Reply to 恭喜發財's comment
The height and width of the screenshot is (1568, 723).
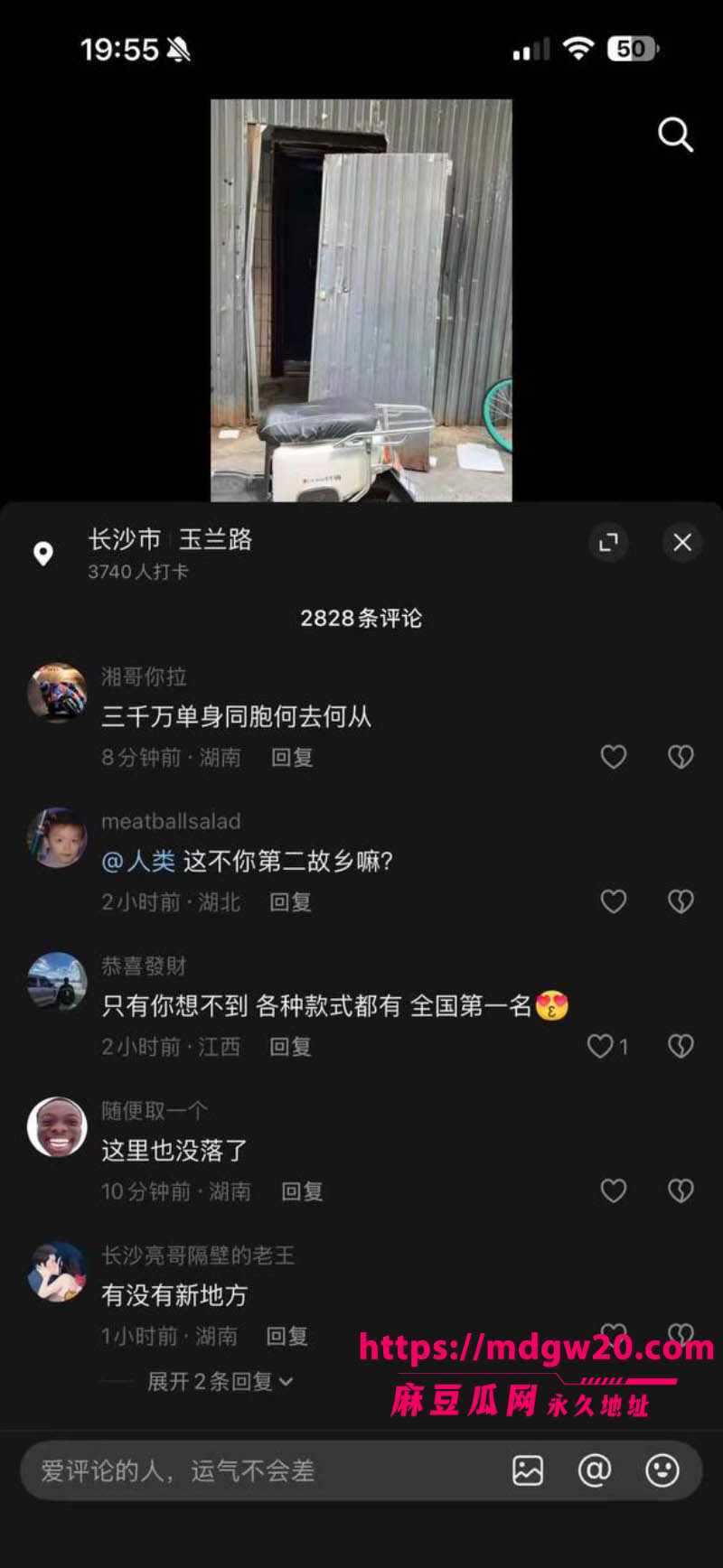[291, 1046]
